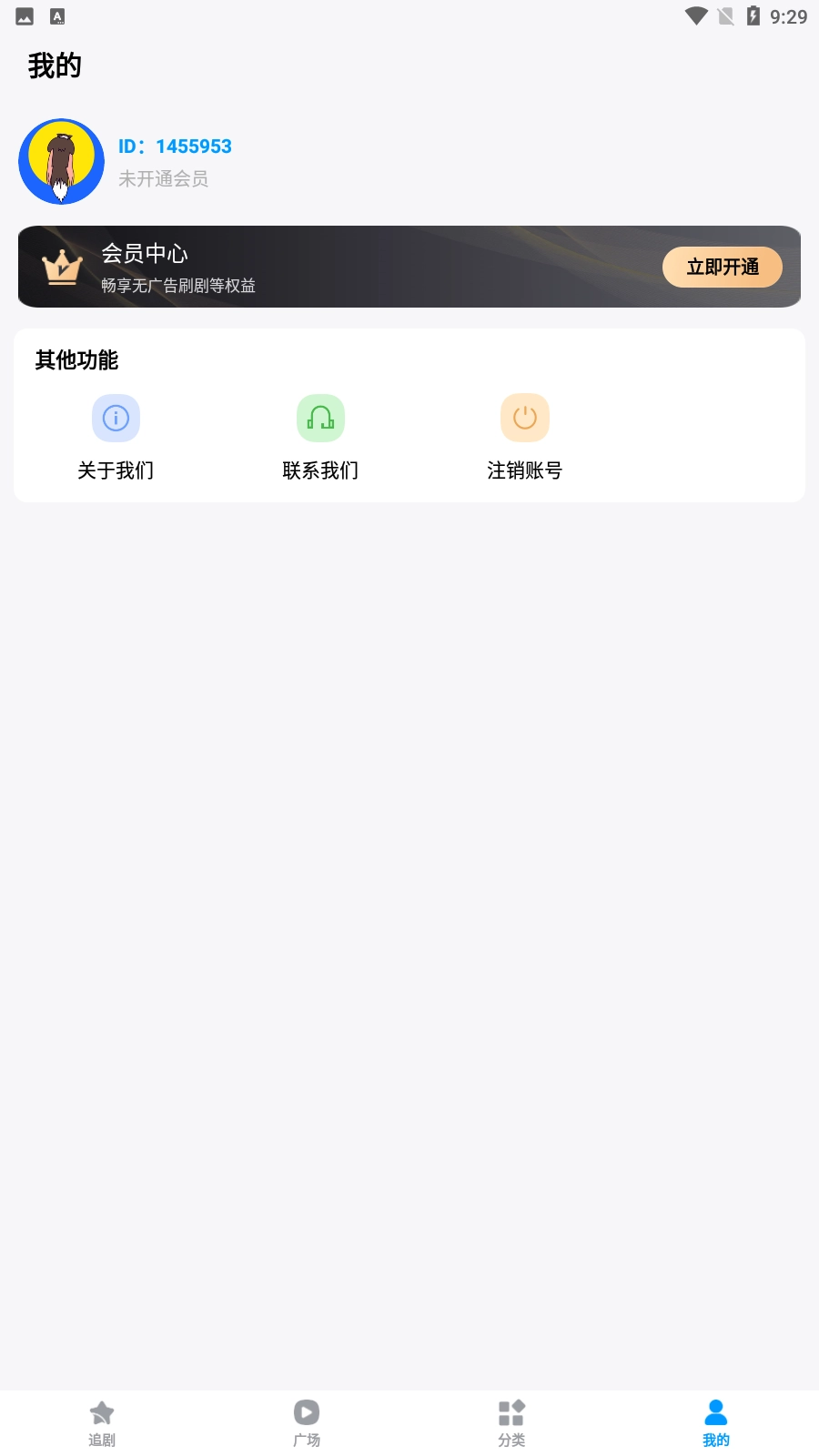Image resolution: width=819 pixels, height=1456 pixels.
Task: Click the 未开通会员 text
Action: [x=162, y=179]
